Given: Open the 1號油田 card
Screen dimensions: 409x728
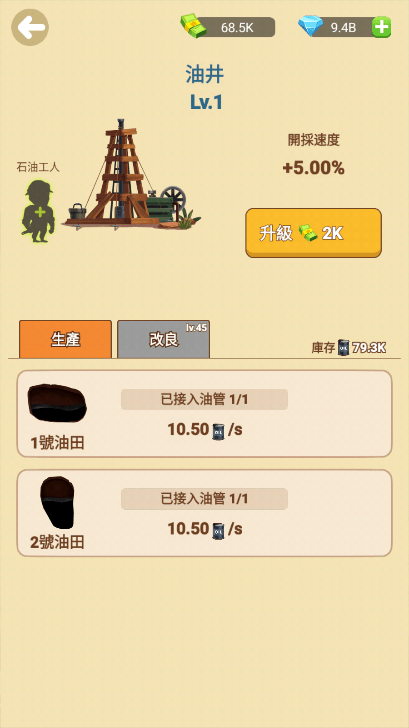Looking at the screenshot, I should pos(204,414).
